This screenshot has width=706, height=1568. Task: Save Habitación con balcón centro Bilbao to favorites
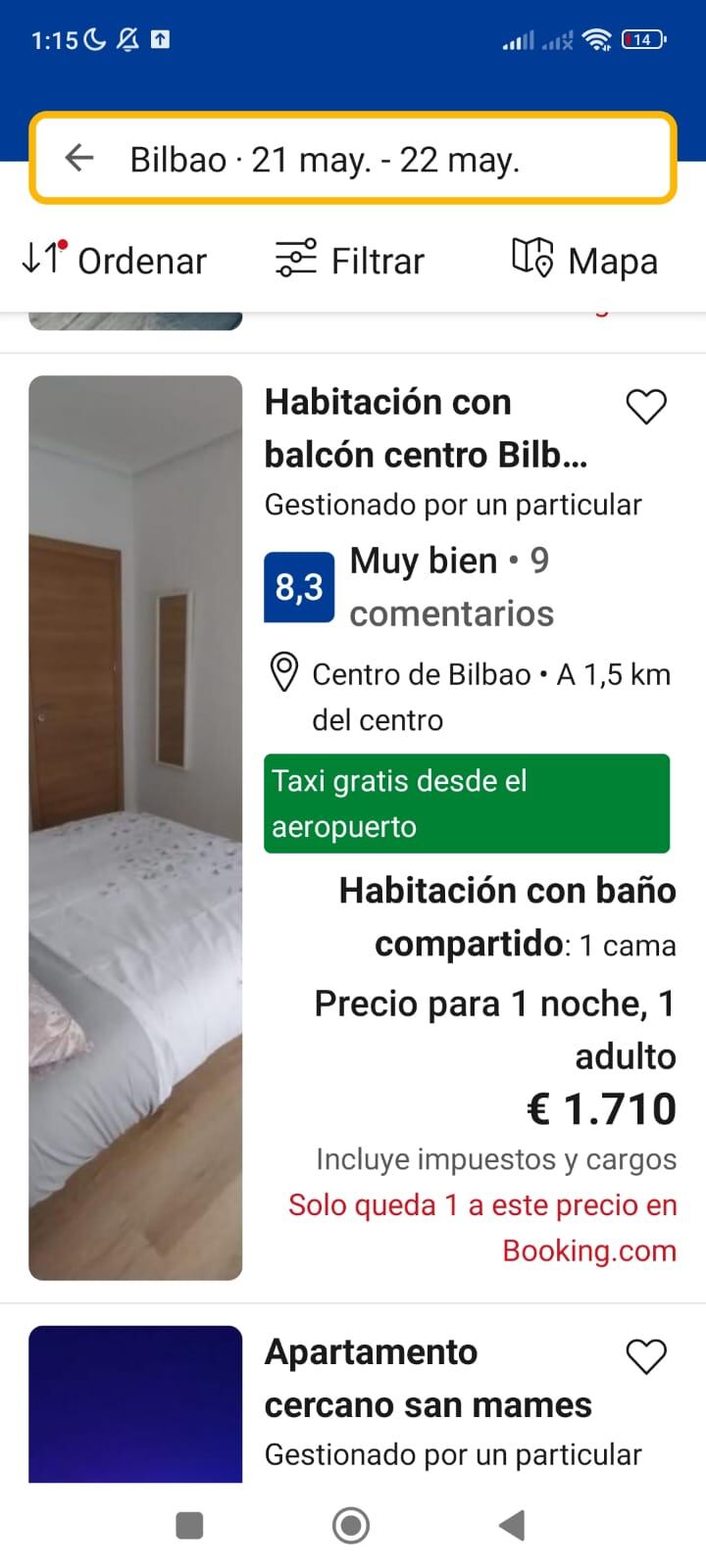point(646,407)
